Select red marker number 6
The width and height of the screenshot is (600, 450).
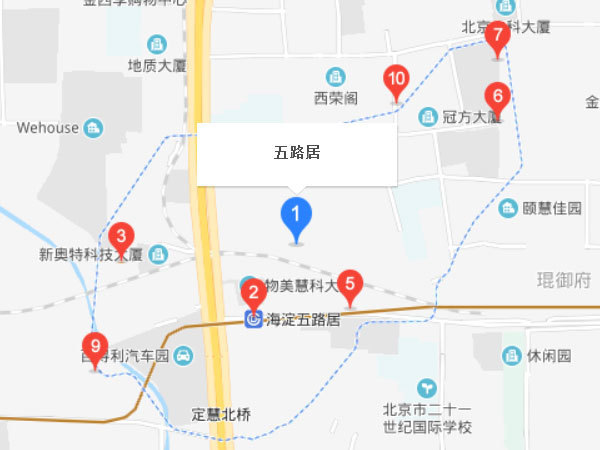[x=495, y=97]
